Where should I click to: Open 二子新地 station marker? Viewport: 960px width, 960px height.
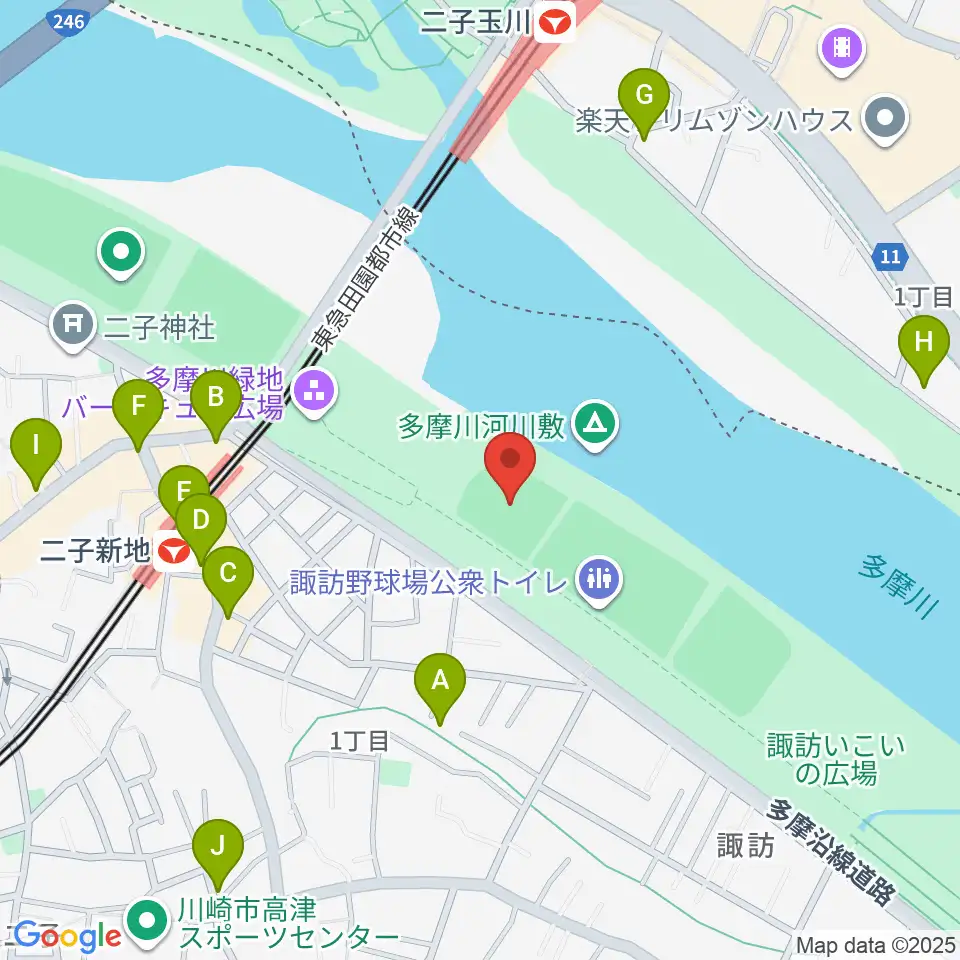173,552
